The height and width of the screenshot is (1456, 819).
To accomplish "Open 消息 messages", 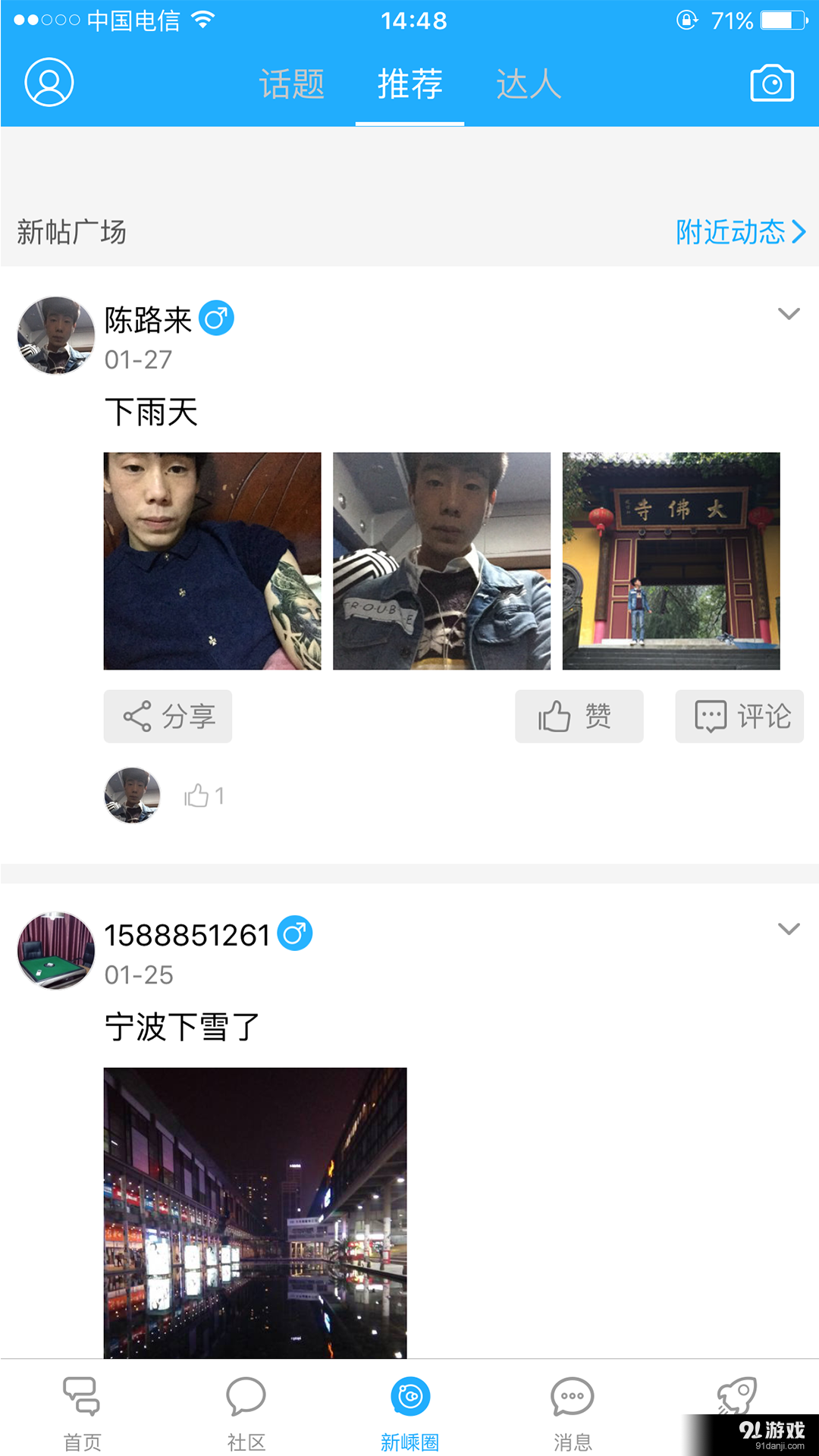I will [x=573, y=1409].
